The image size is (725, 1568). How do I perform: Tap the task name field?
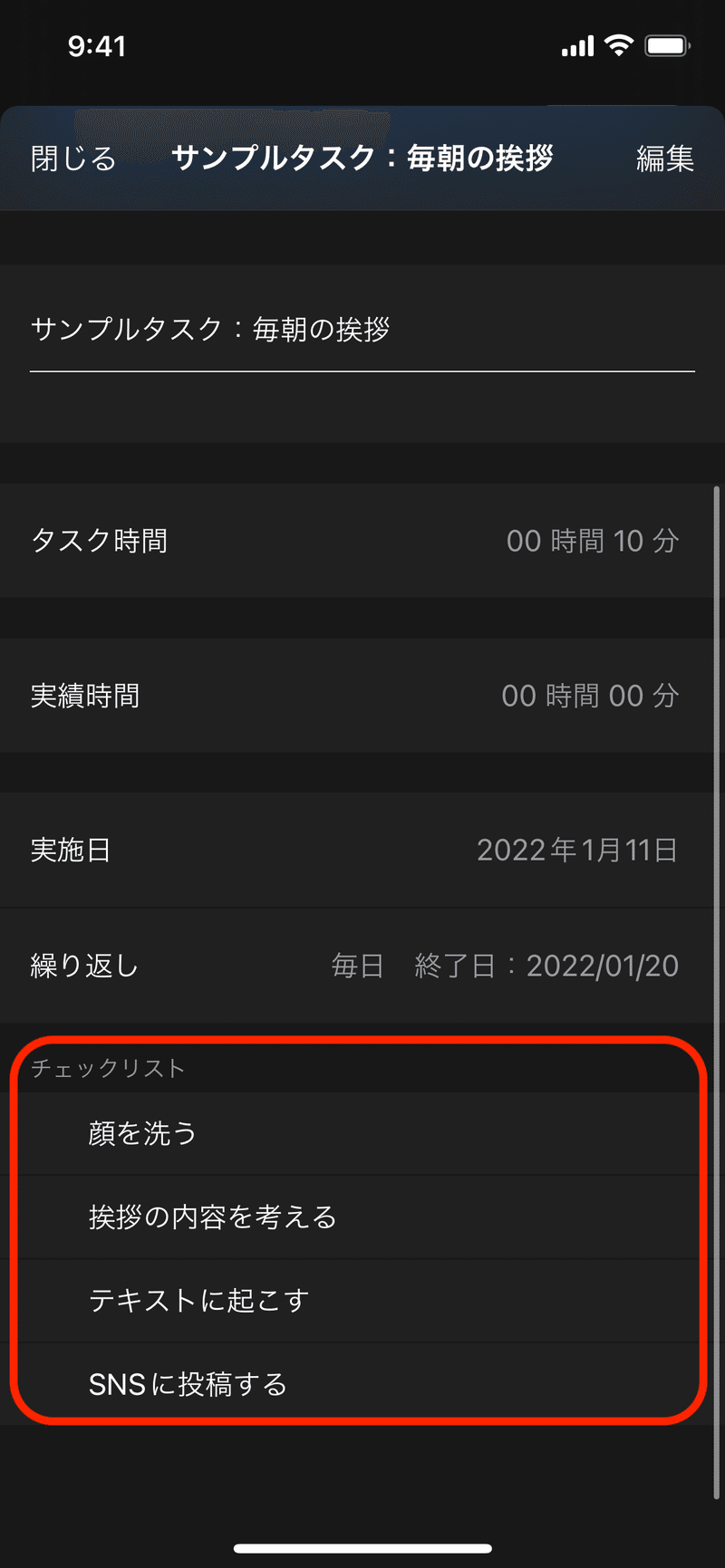pyautogui.click(x=362, y=330)
